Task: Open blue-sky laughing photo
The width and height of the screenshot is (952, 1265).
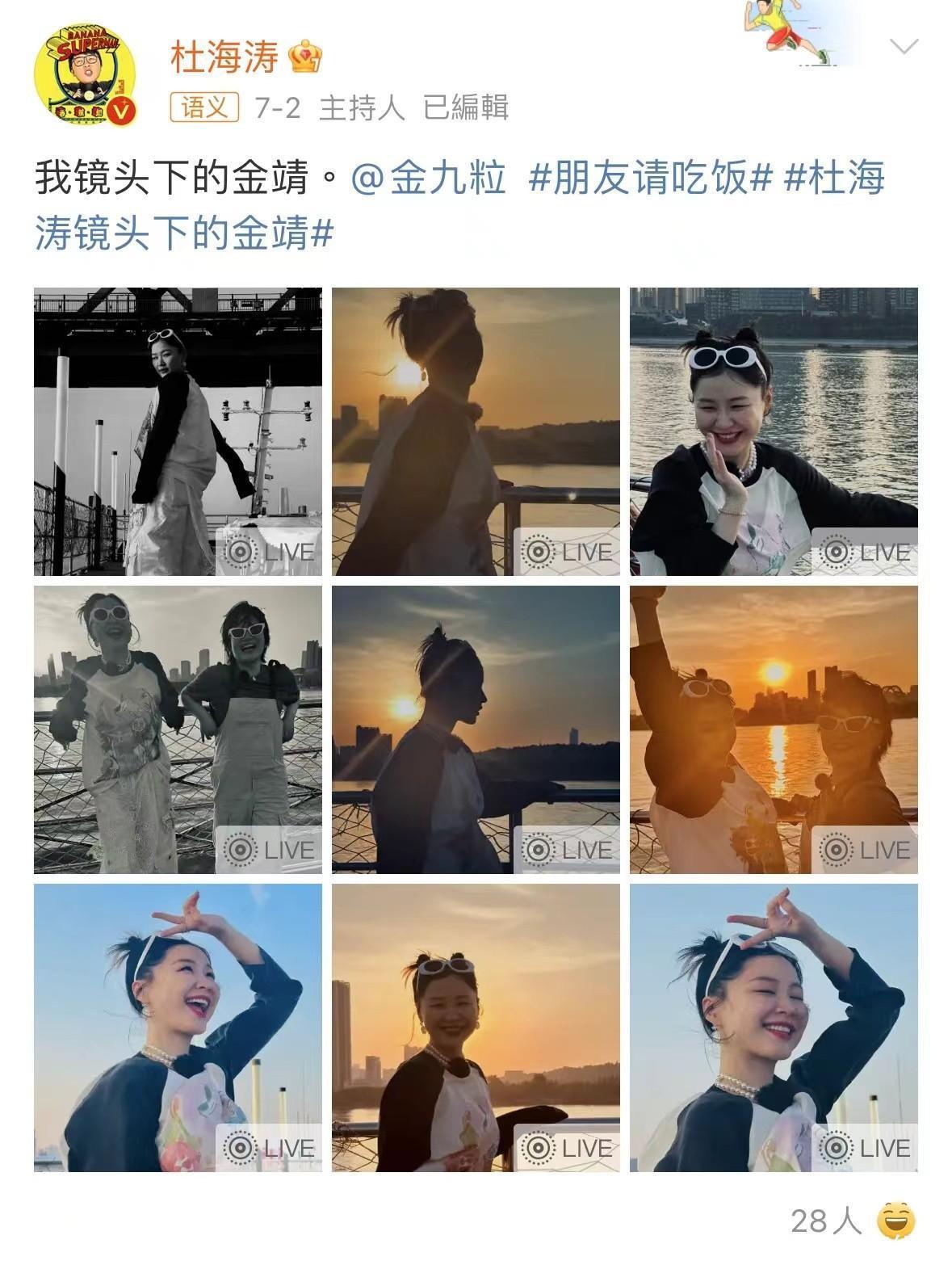Action: tap(178, 1028)
